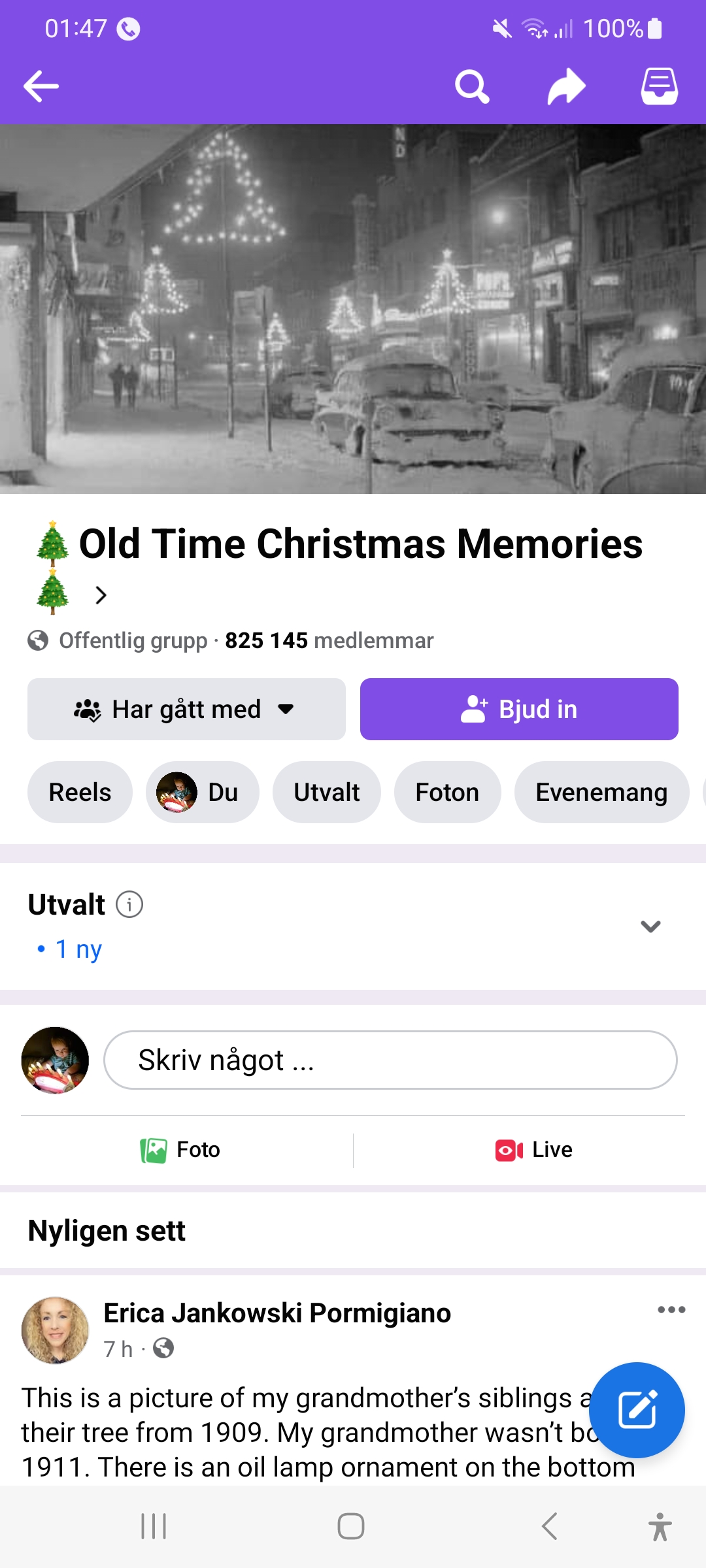The height and width of the screenshot is (1568, 706).
Task: Tap the 'Skriv något ...' post field
Action: (x=390, y=1060)
